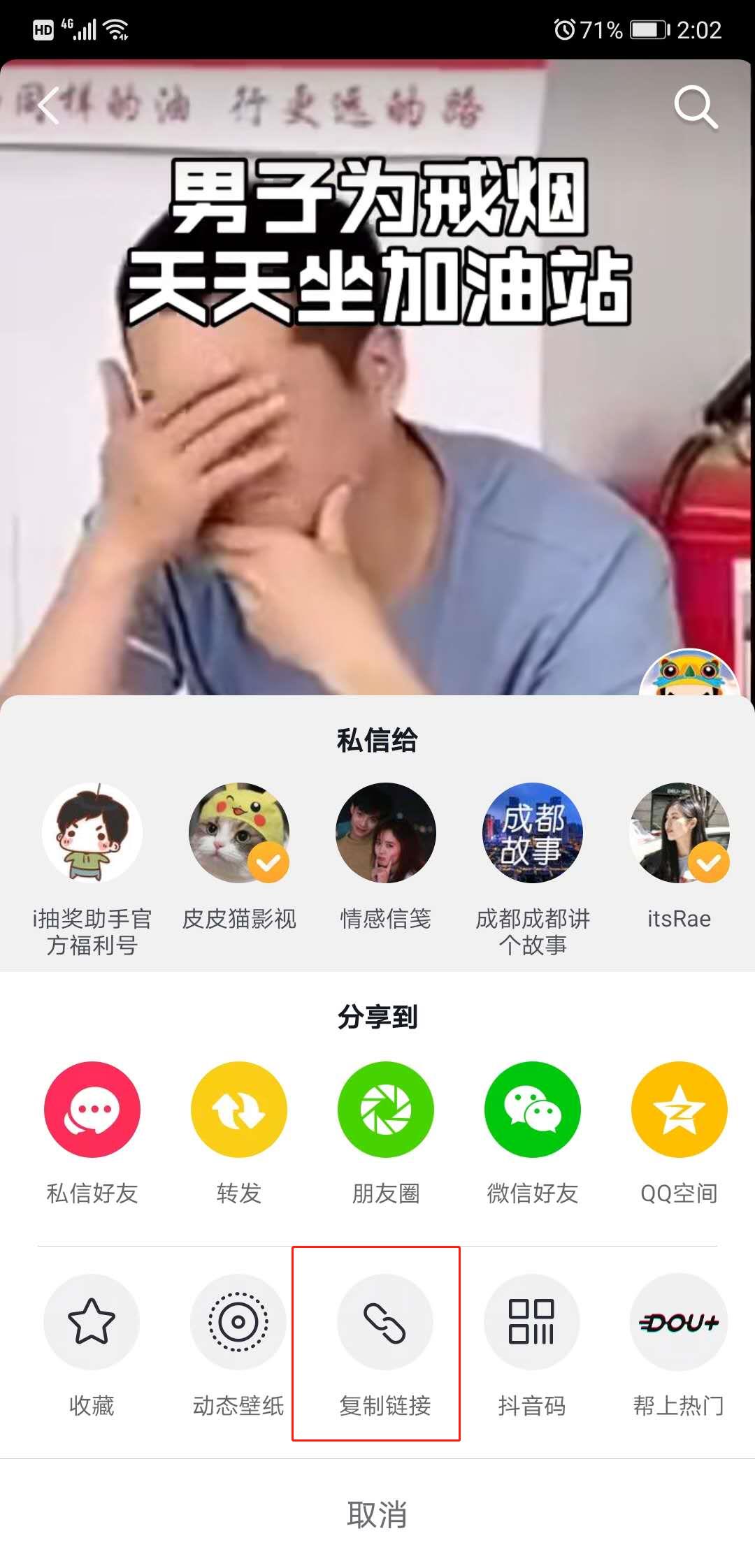Send privately to 皮皮猫影视
Image resolution: width=755 pixels, height=1568 pixels.
click(x=239, y=833)
